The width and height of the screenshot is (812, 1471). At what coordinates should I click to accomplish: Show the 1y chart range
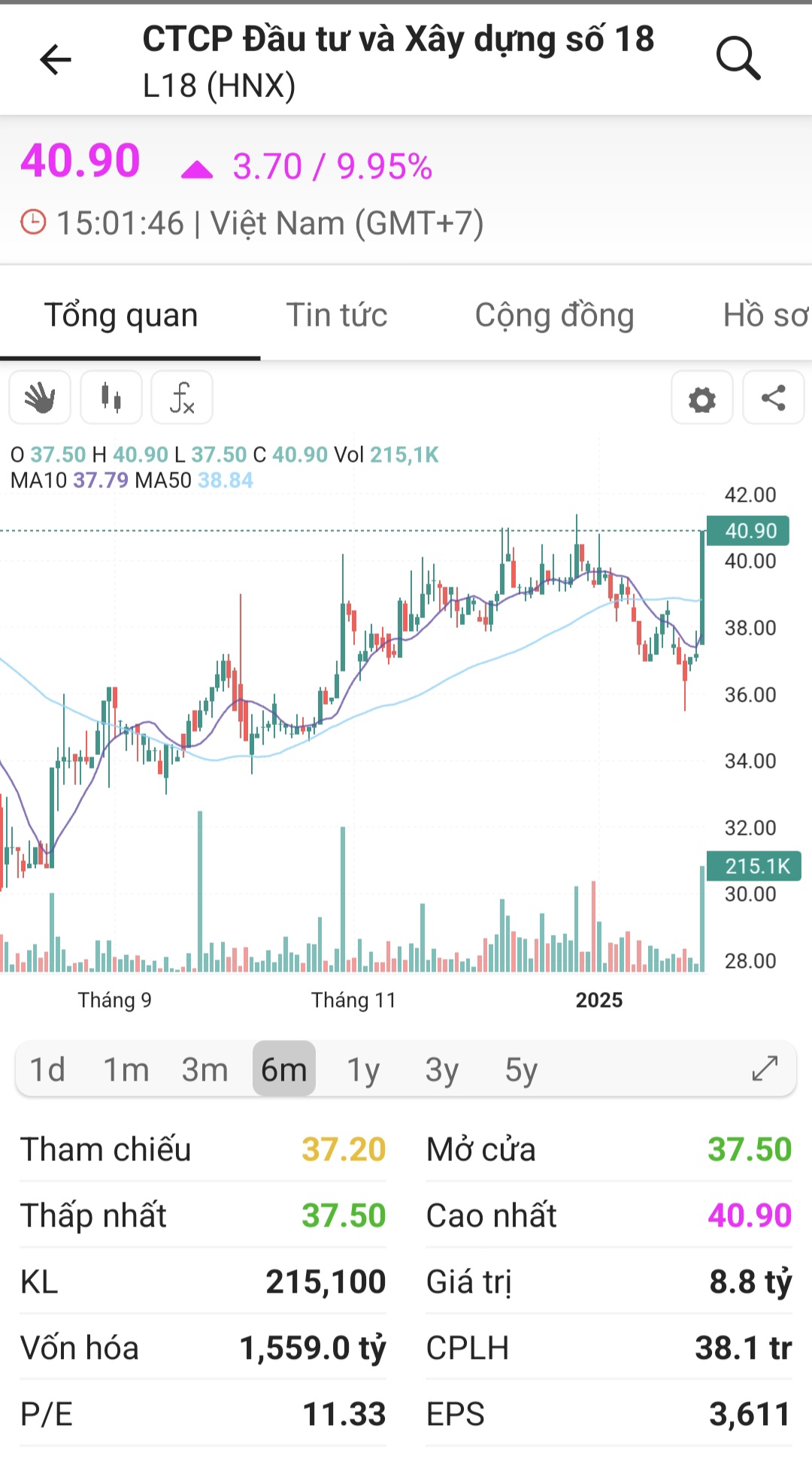363,1069
